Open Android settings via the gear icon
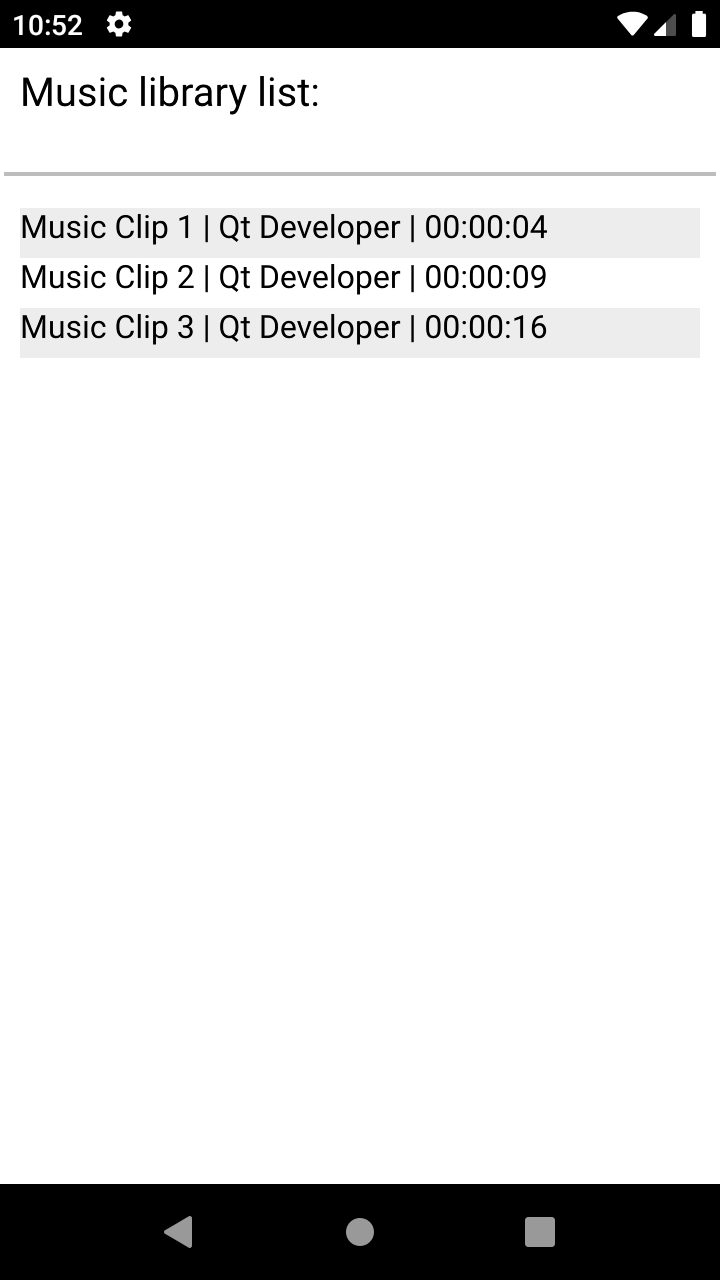720x1280 pixels. pyautogui.click(x=118, y=24)
